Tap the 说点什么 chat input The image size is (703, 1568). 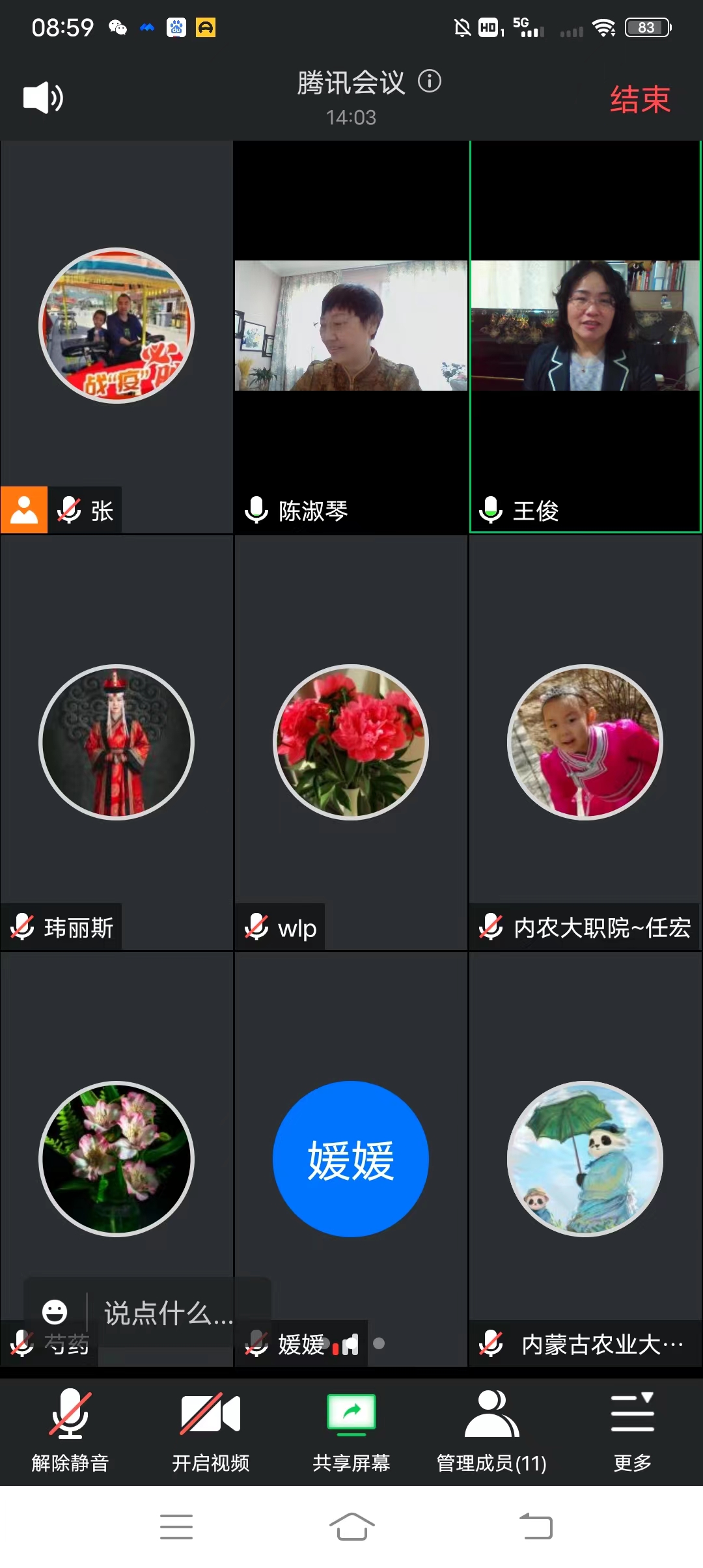(169, 1313)
